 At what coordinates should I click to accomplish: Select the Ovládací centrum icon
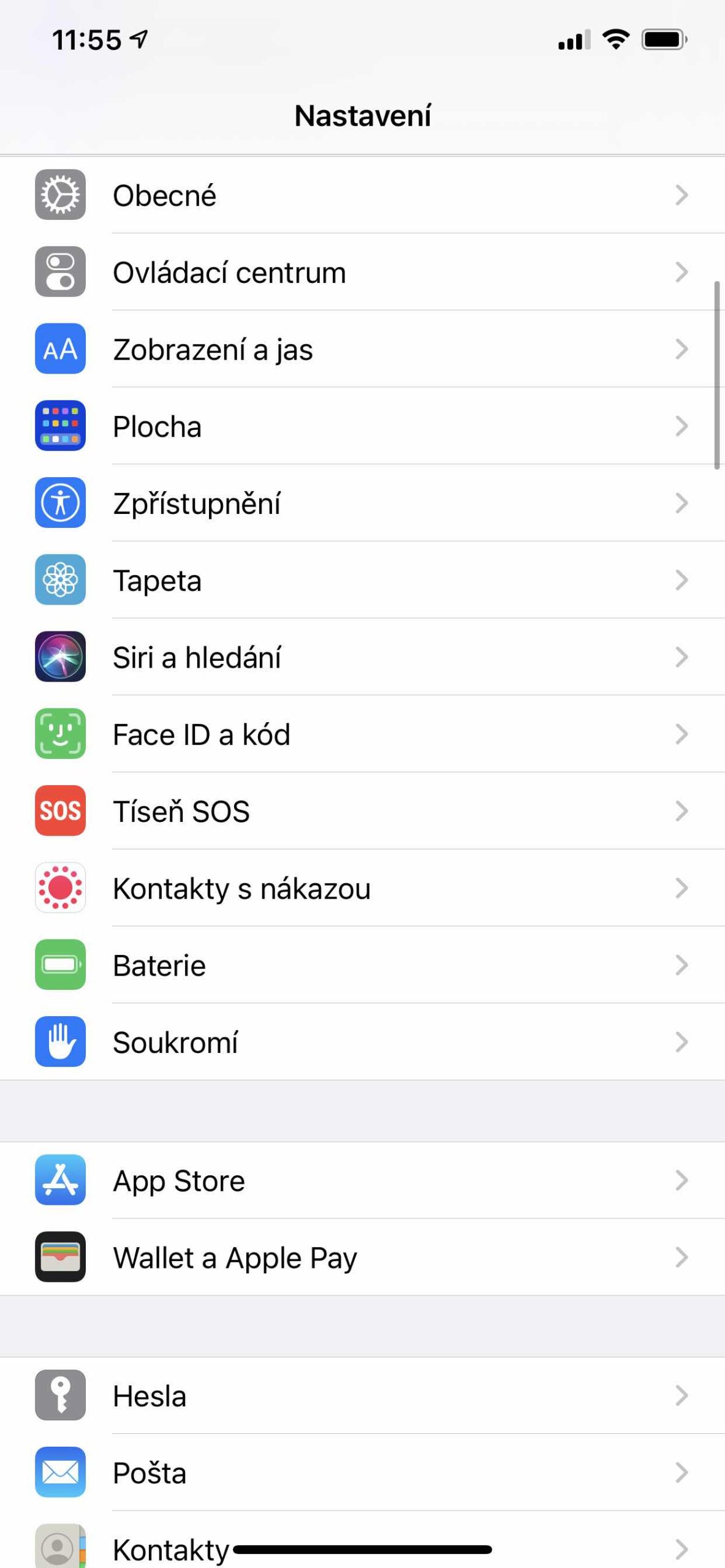(59, 272)
